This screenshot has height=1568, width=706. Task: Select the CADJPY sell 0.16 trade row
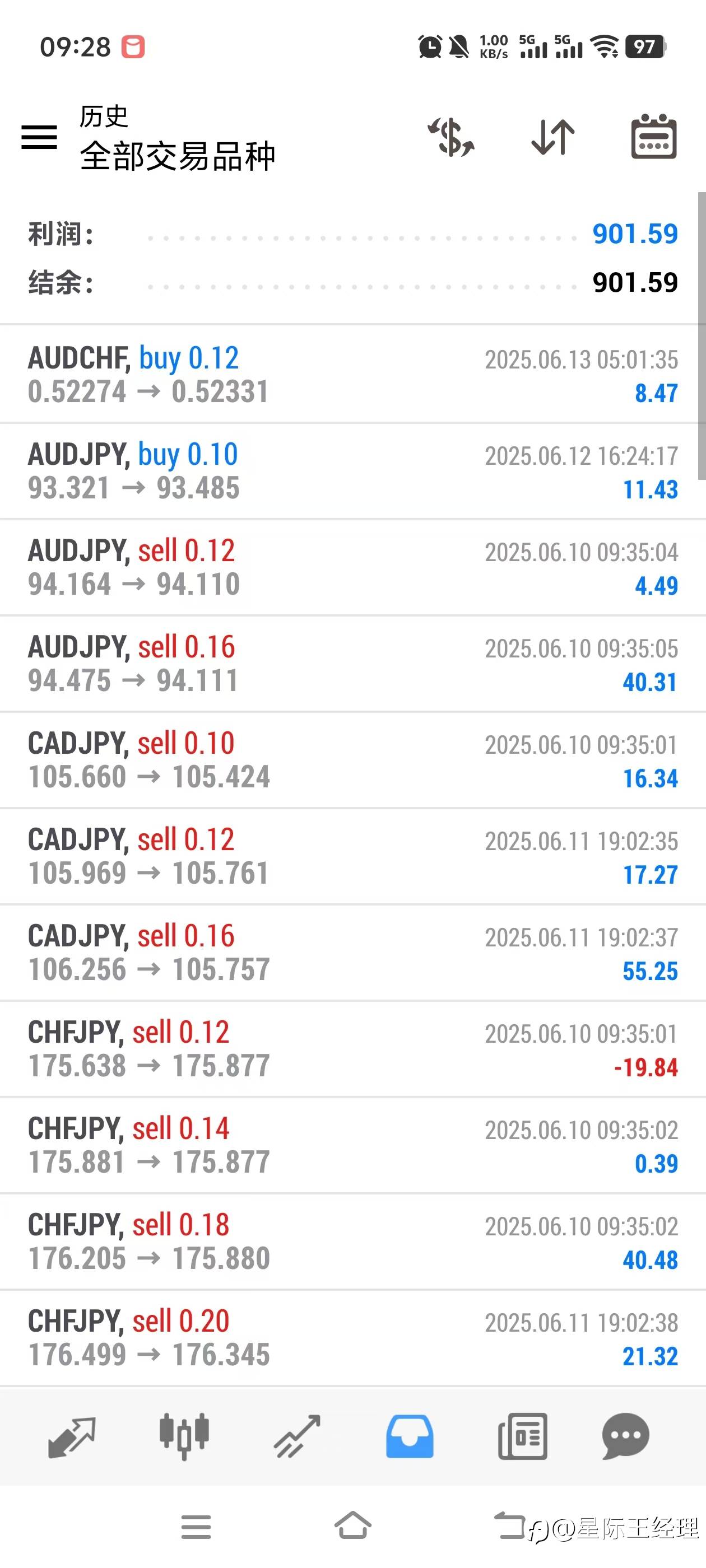352,953
